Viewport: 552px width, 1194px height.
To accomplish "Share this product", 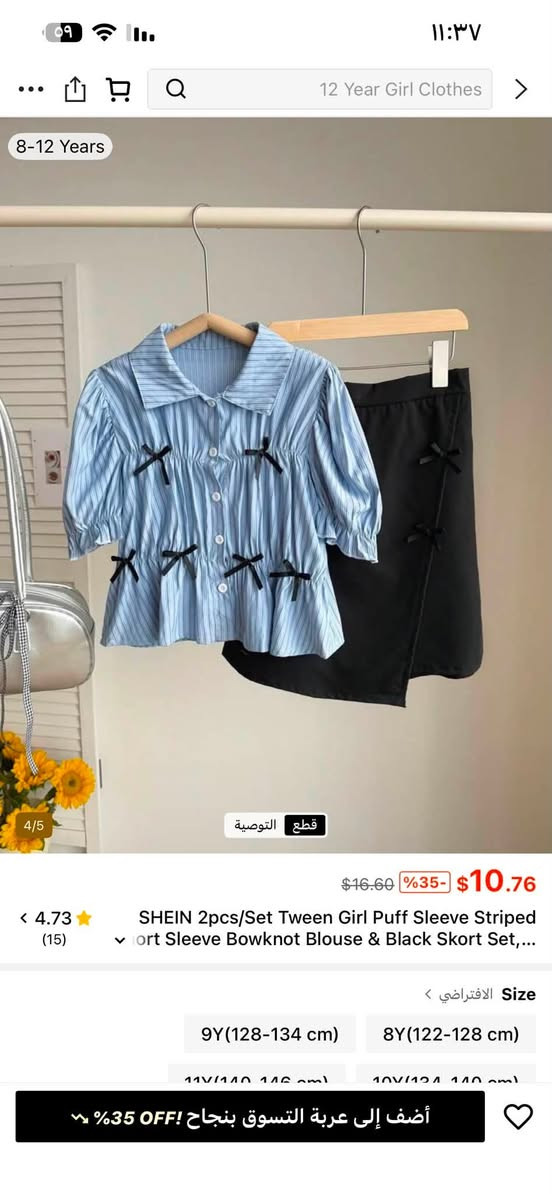I will click(x=75, y=89).
